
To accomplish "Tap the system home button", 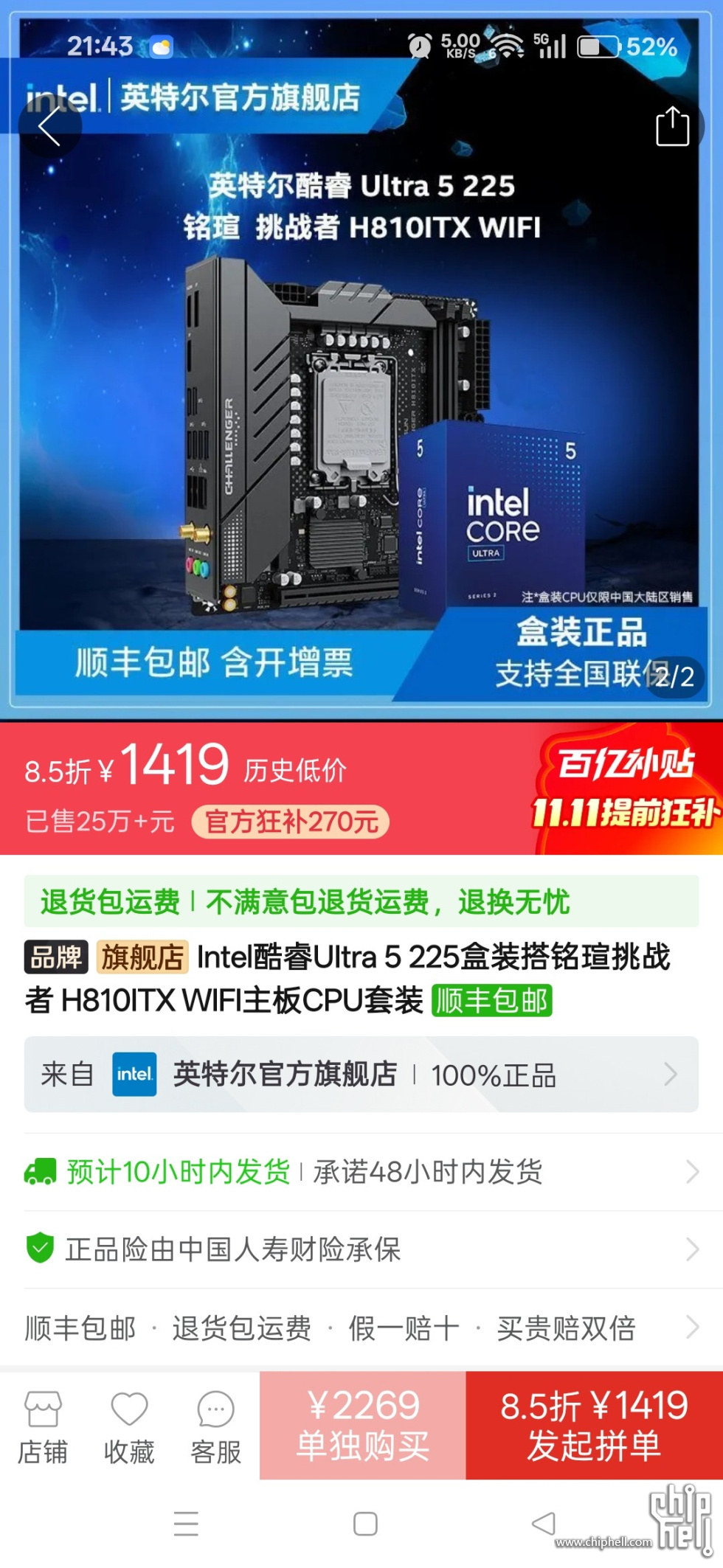I will (365, 1523).
